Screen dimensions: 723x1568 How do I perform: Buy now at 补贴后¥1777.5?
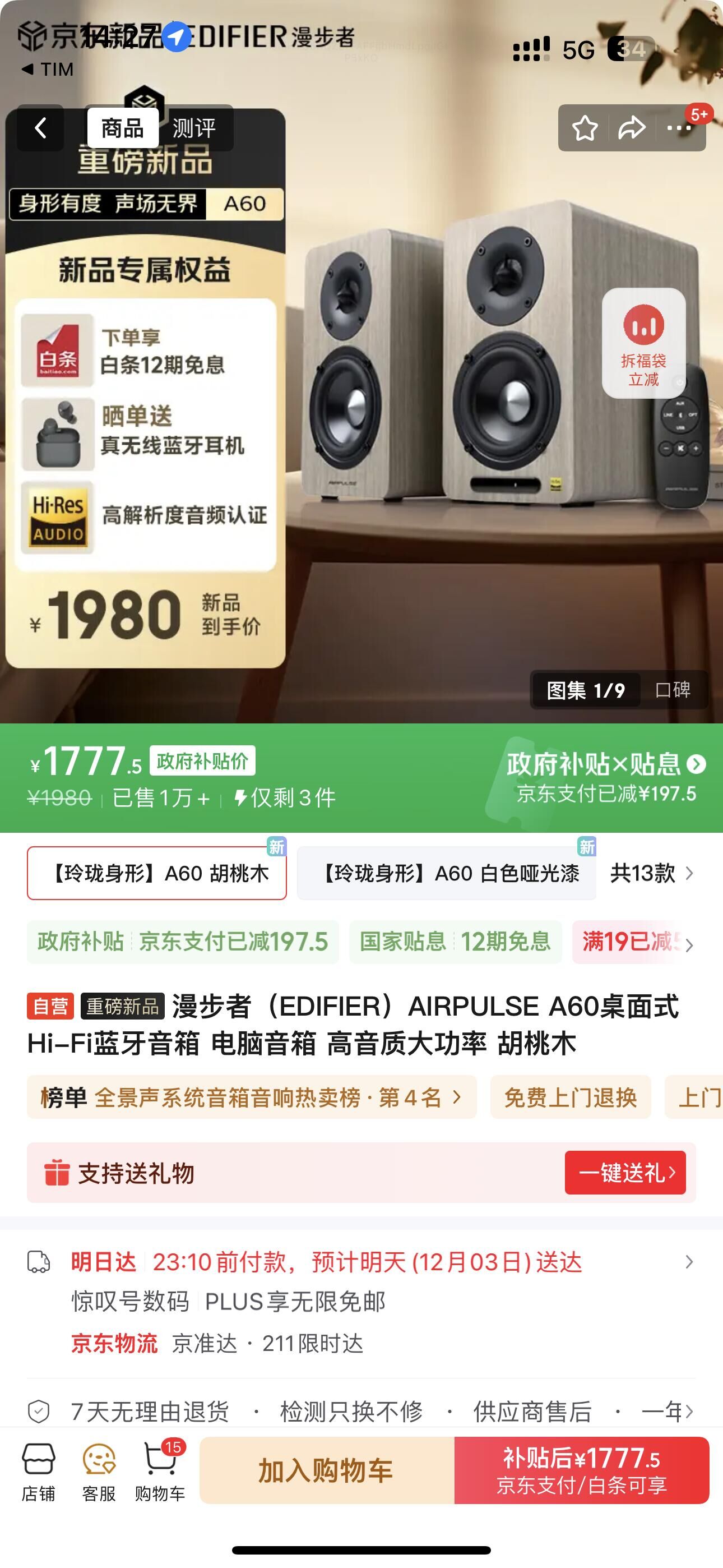point(581,1470)
